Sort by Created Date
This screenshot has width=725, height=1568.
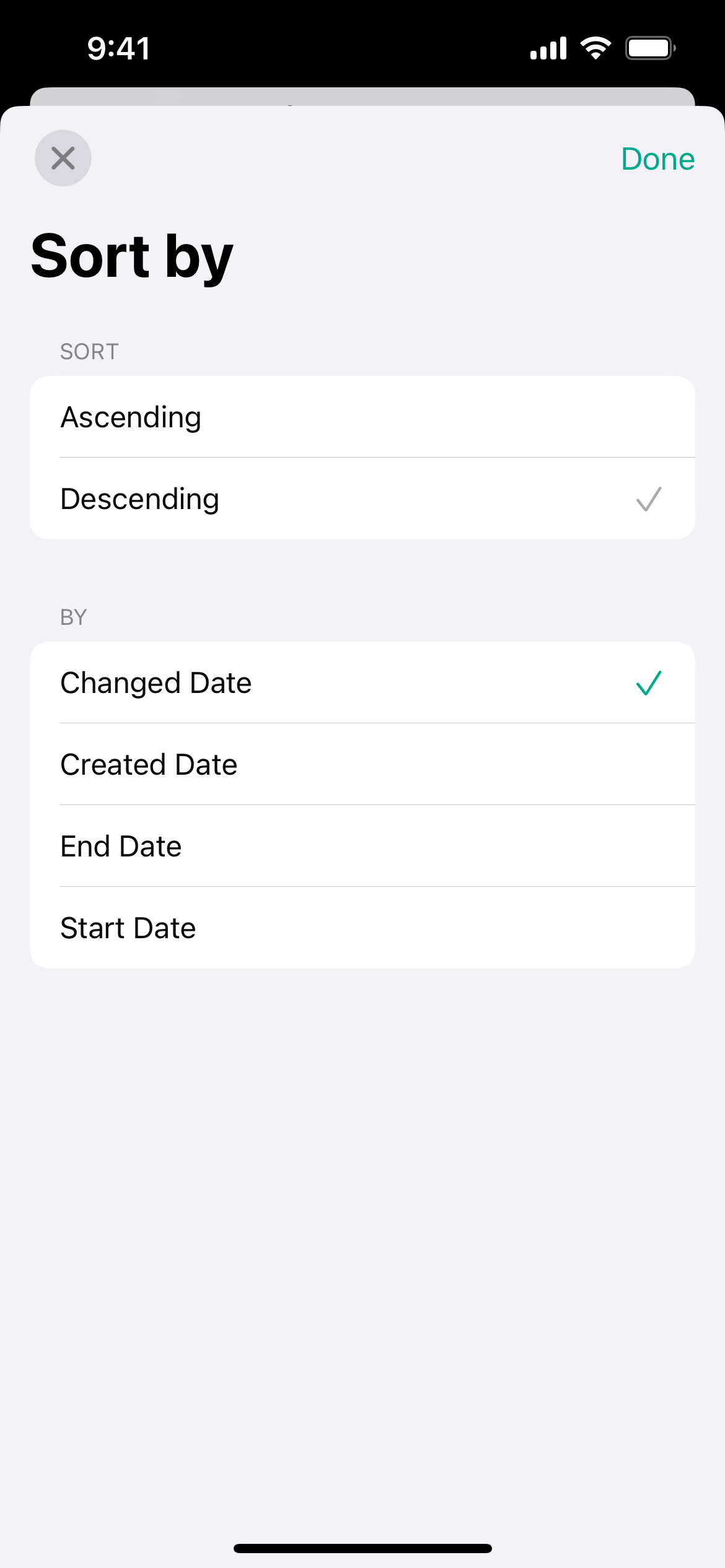[362, 764]
